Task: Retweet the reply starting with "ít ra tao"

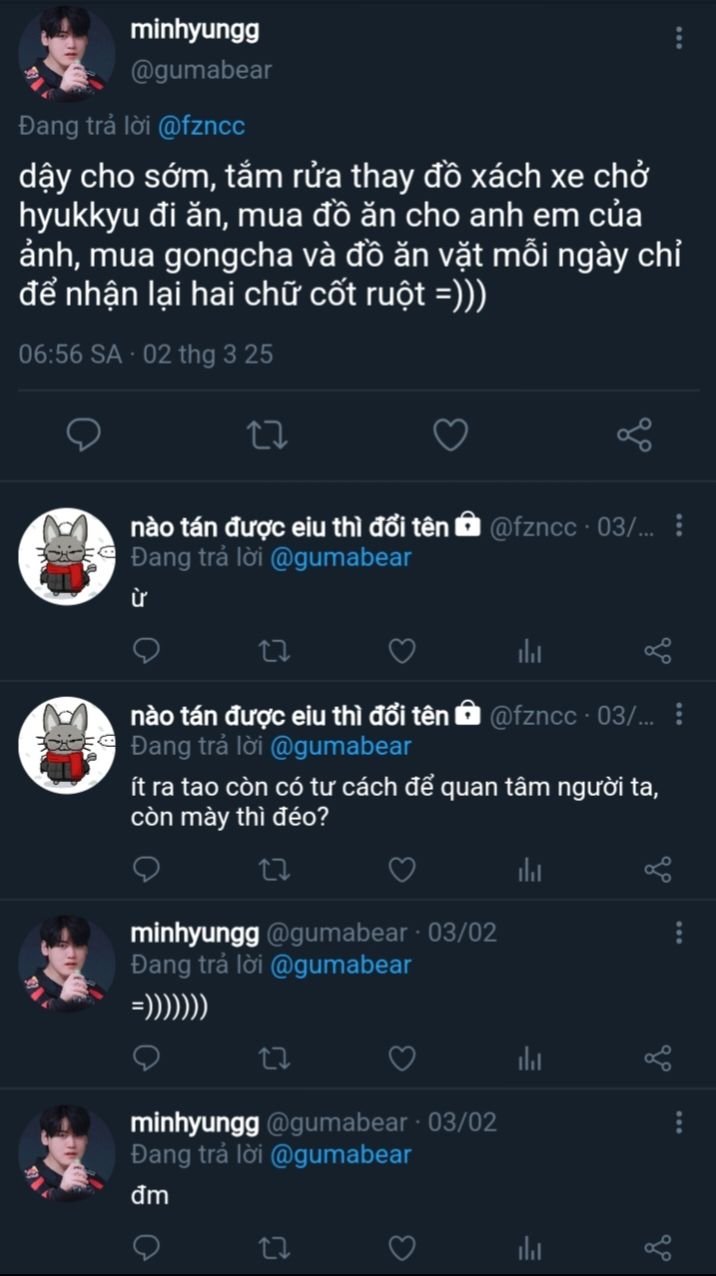Action: tap(274, 870)
